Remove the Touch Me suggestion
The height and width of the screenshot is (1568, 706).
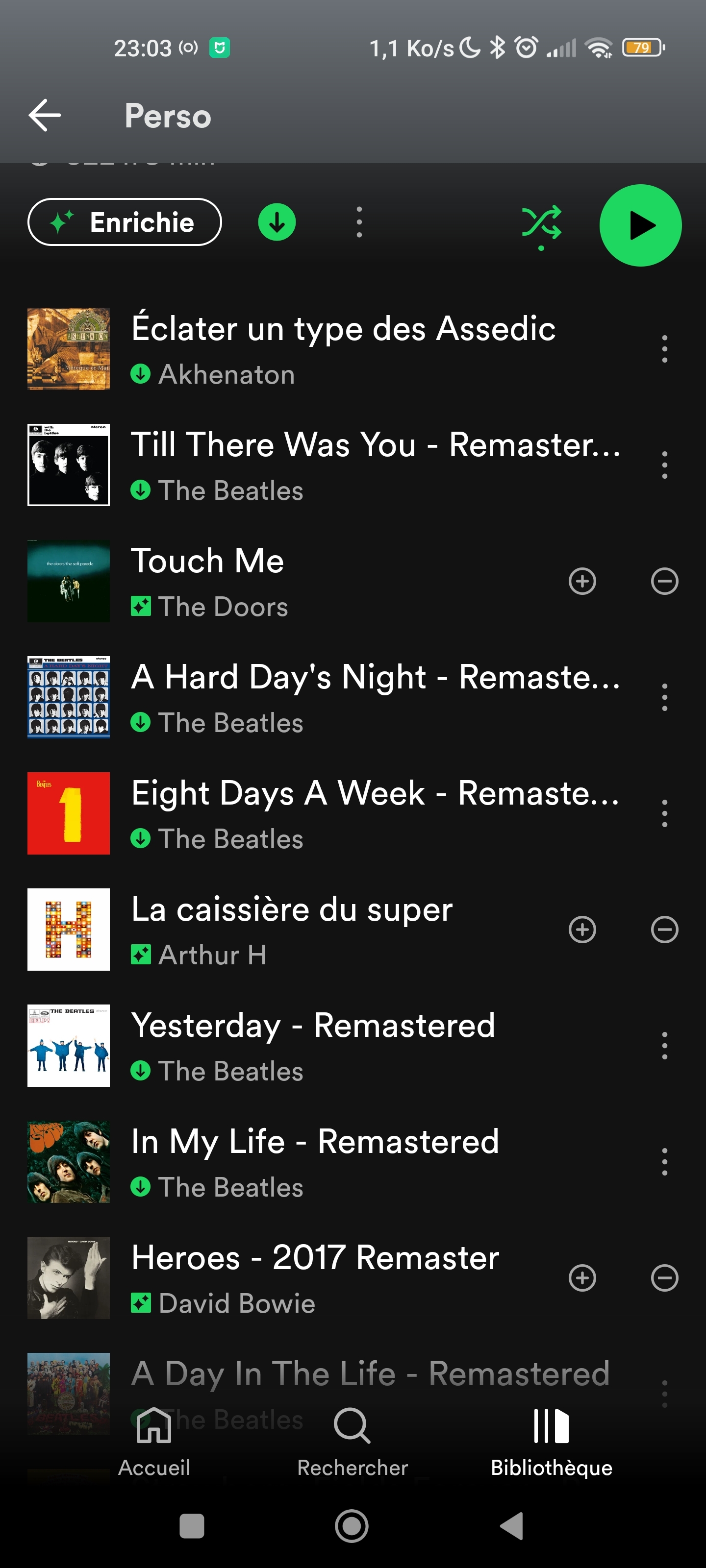pyautogui.click(x=664, y=581)
